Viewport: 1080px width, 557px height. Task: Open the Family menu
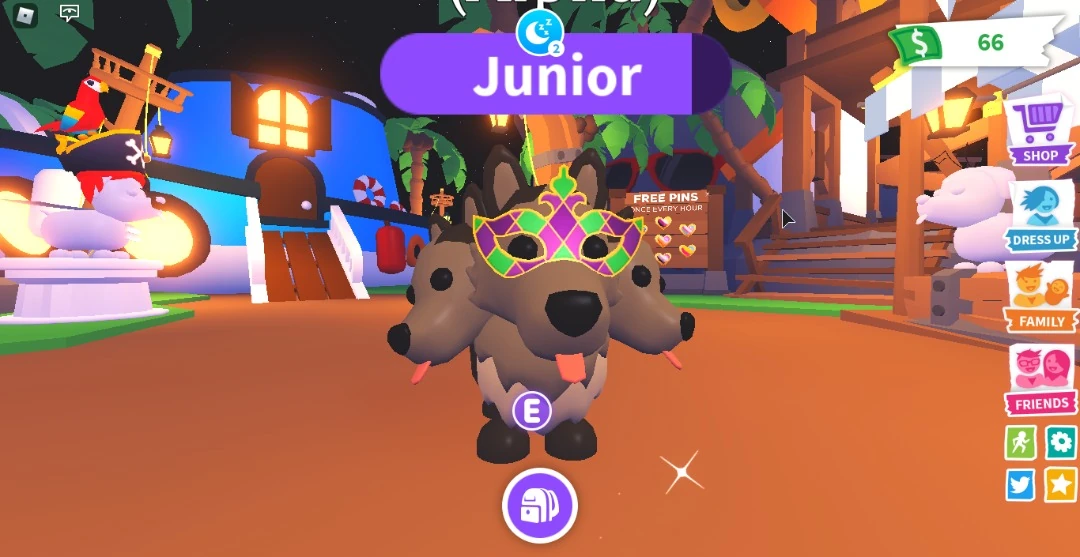[1040, 297]
